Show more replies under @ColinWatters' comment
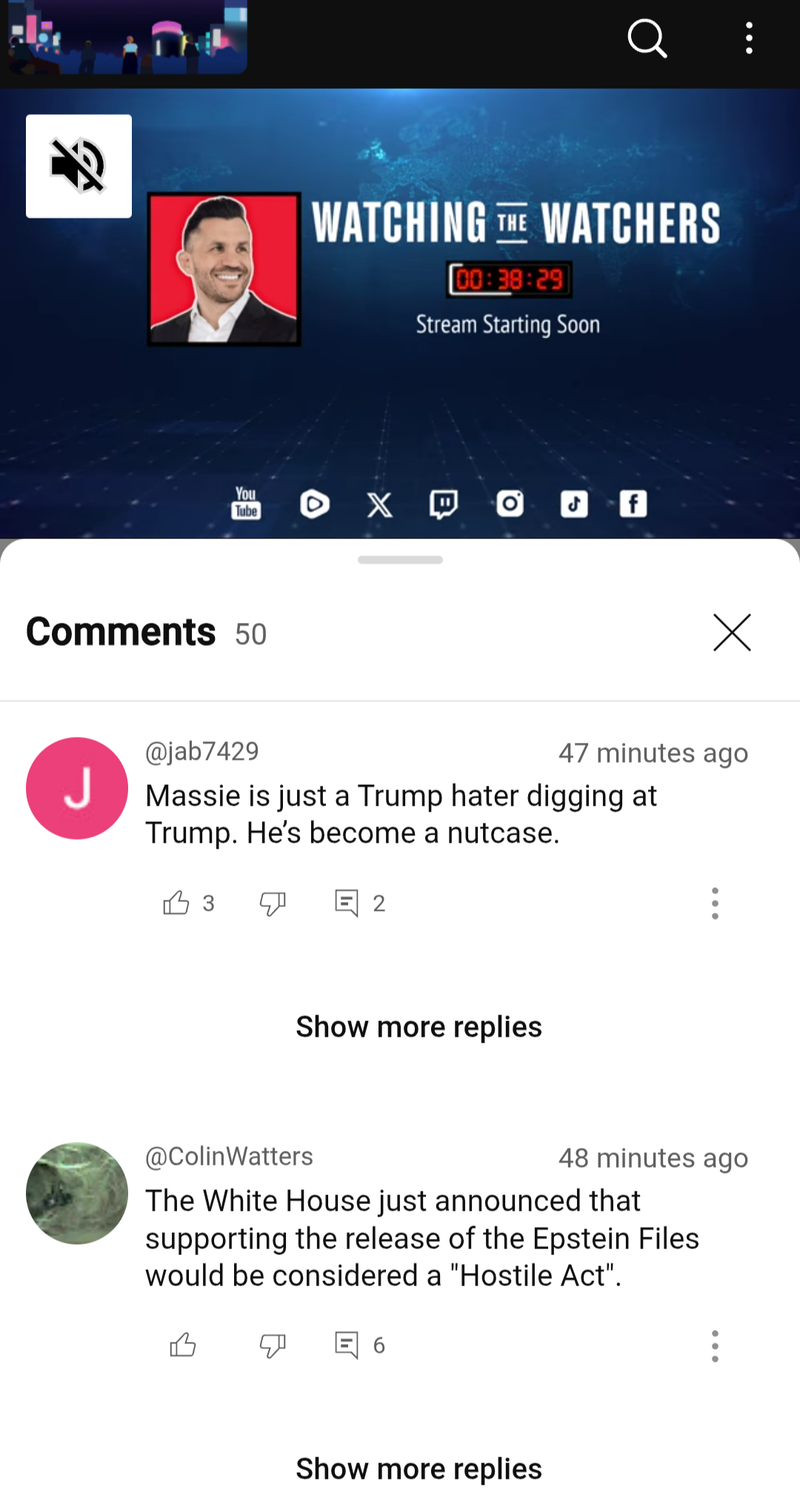 pyautogui.click(x=419, y=1469)
